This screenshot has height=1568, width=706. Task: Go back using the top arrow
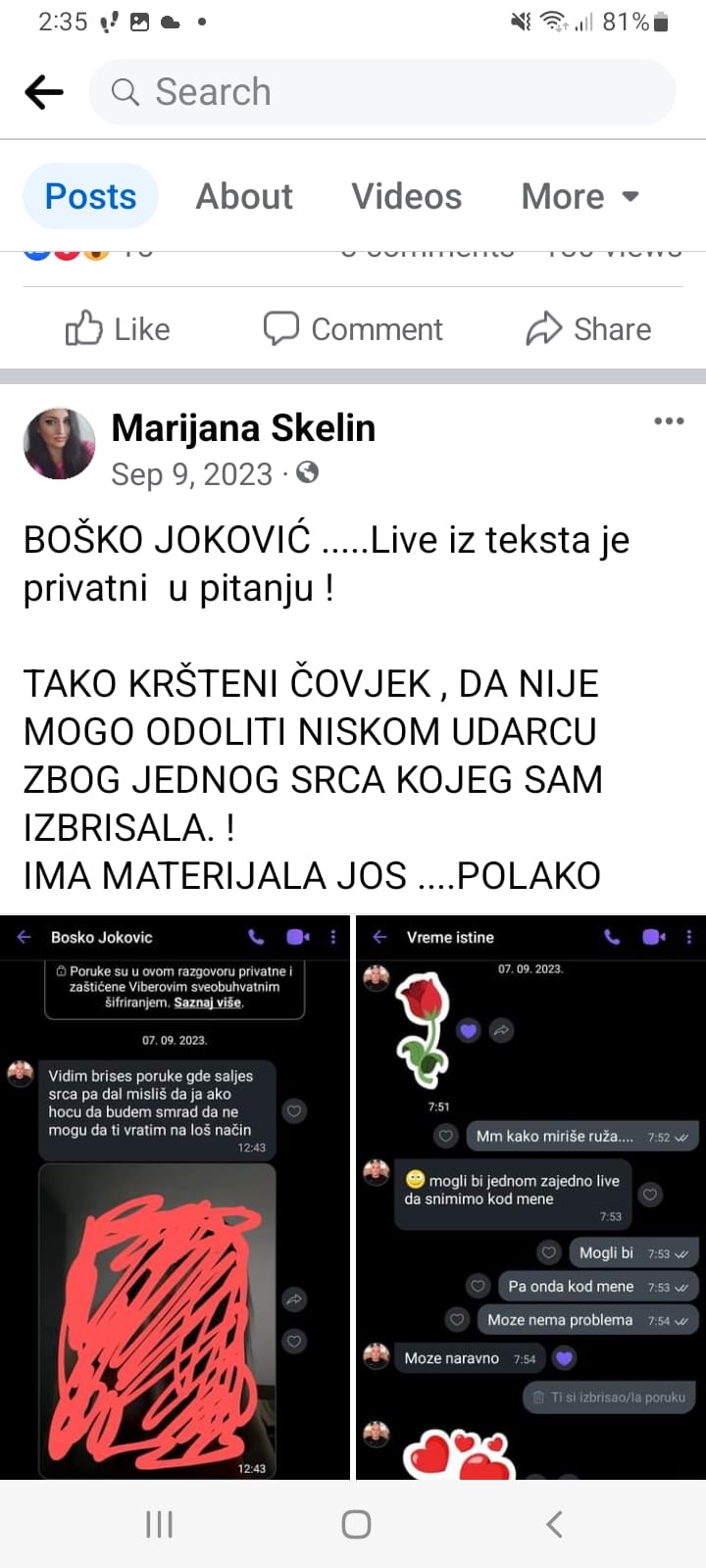(x=43, y=92)
